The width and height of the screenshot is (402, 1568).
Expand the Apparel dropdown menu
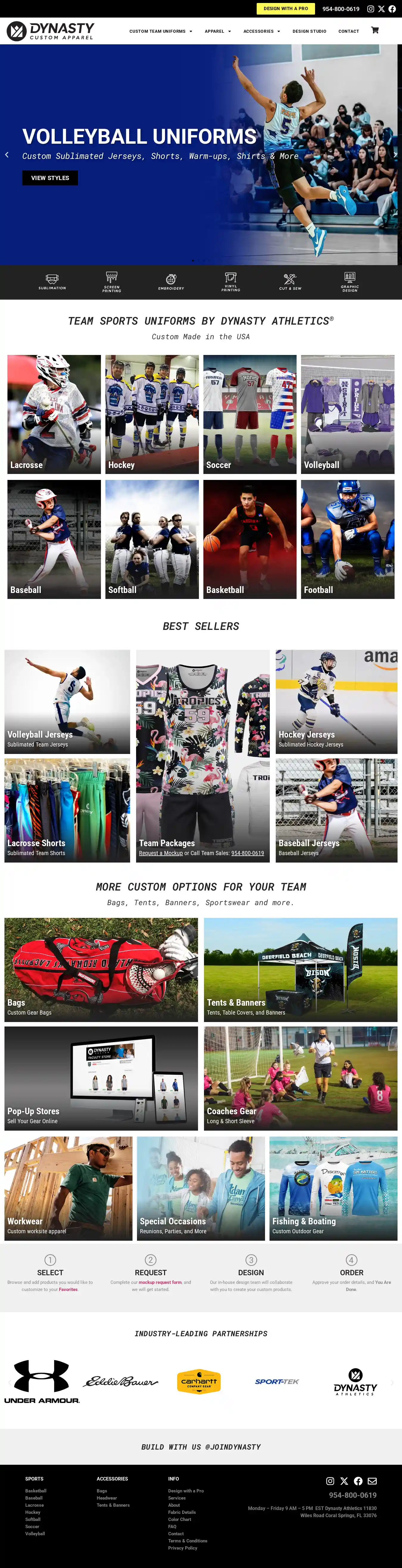[217, 31]
